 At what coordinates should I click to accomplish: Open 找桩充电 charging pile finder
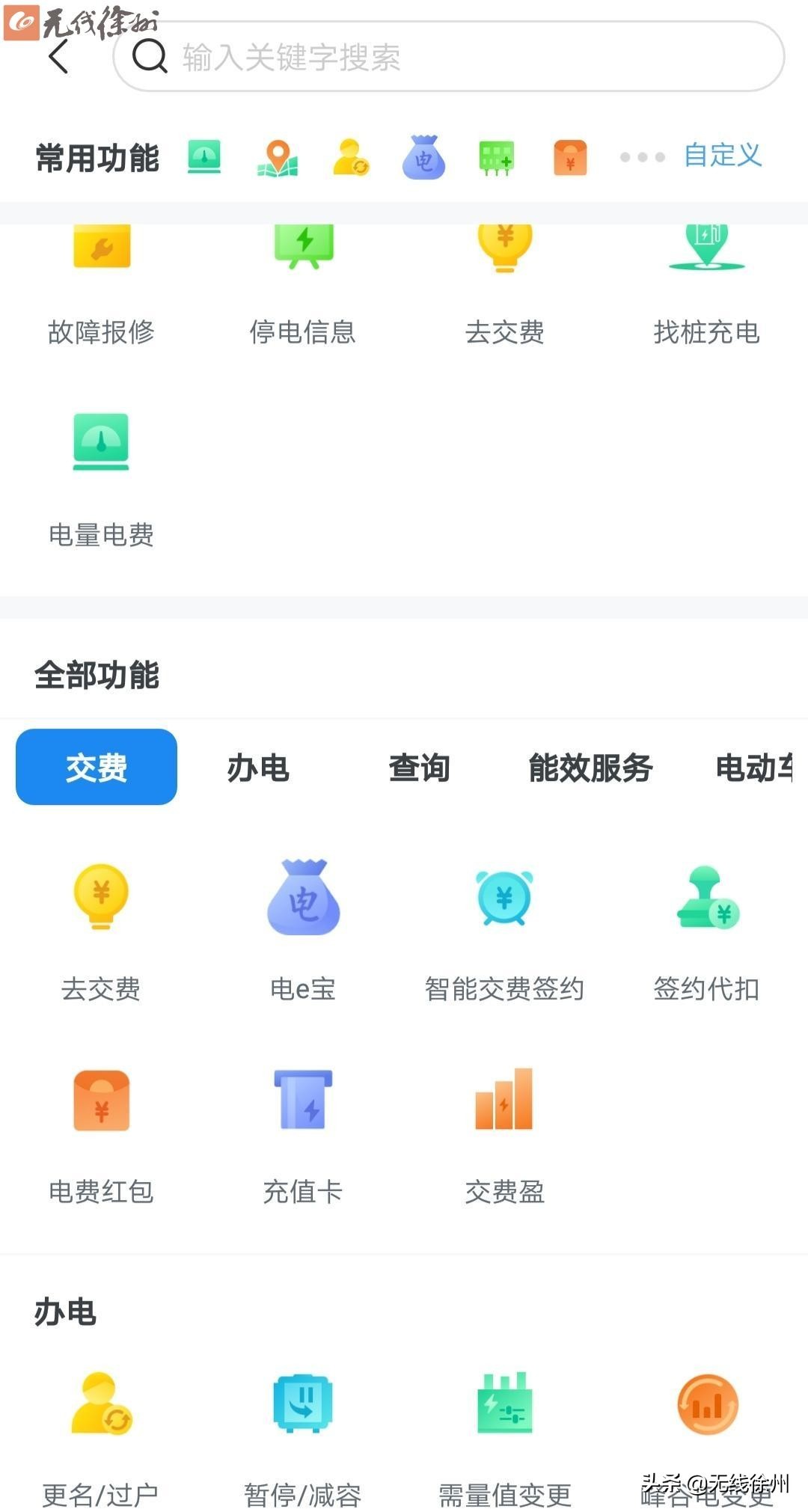706,284
